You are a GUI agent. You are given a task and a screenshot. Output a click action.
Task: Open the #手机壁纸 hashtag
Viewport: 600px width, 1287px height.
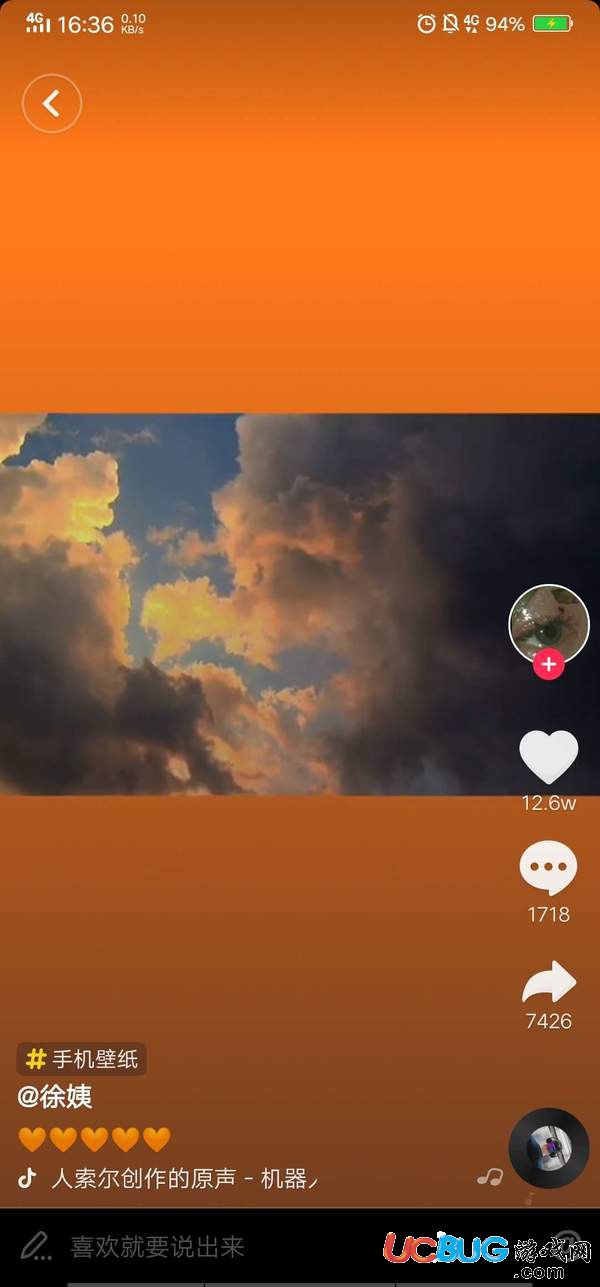(82, 1059)
